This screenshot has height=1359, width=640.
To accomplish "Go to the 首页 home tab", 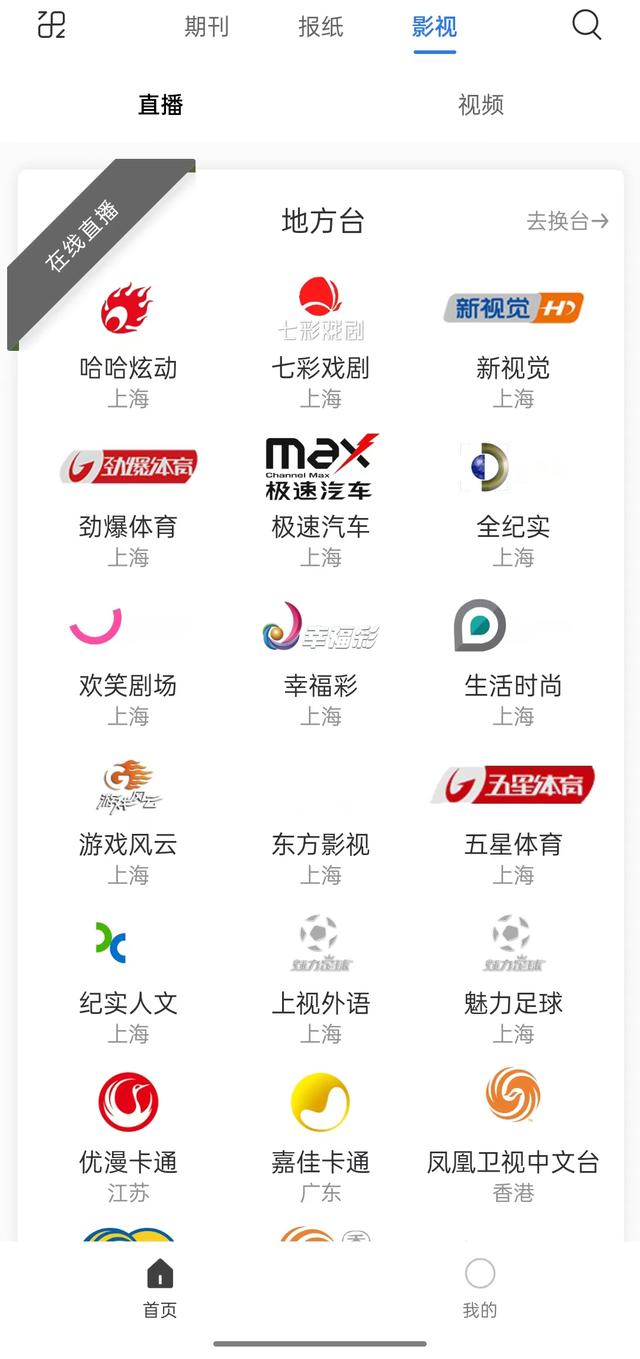I will [160, 1289].
